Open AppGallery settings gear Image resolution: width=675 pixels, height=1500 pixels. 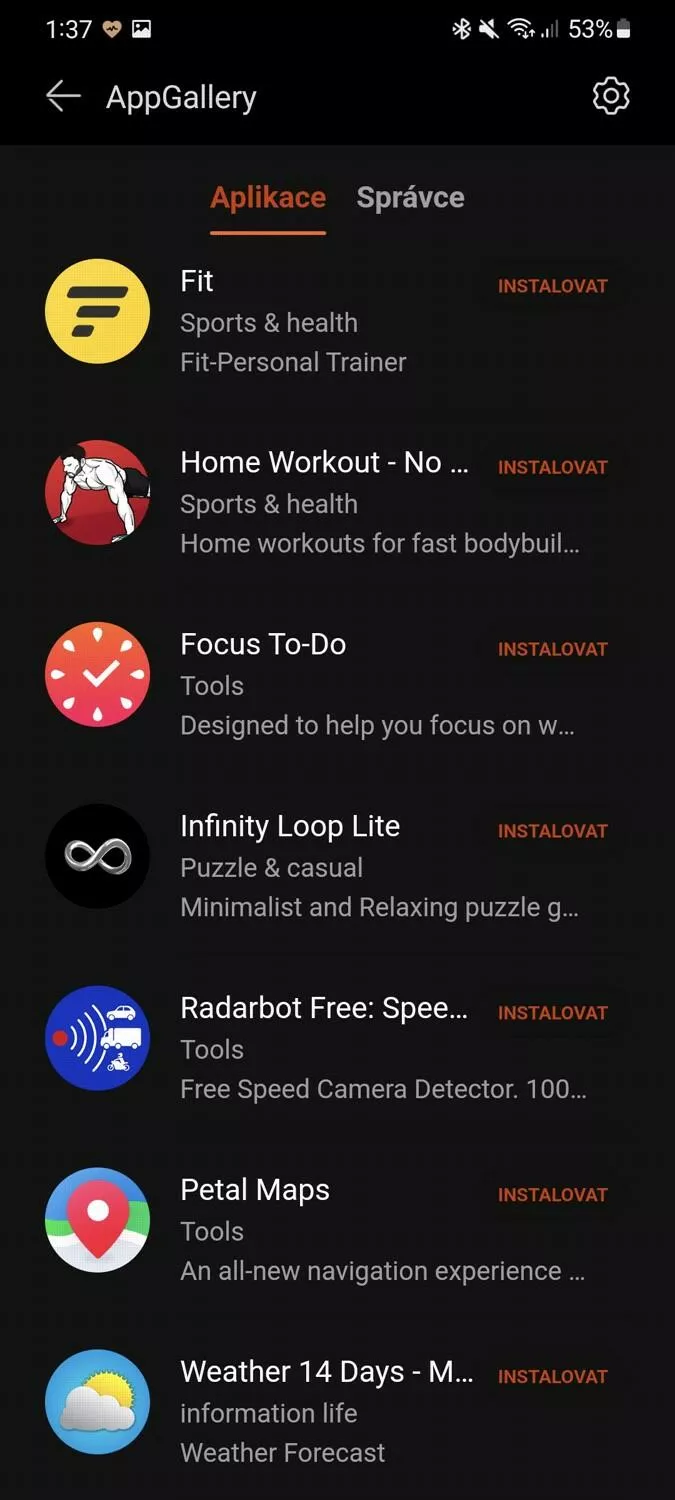pyautogui.click(x=611, y=96)
